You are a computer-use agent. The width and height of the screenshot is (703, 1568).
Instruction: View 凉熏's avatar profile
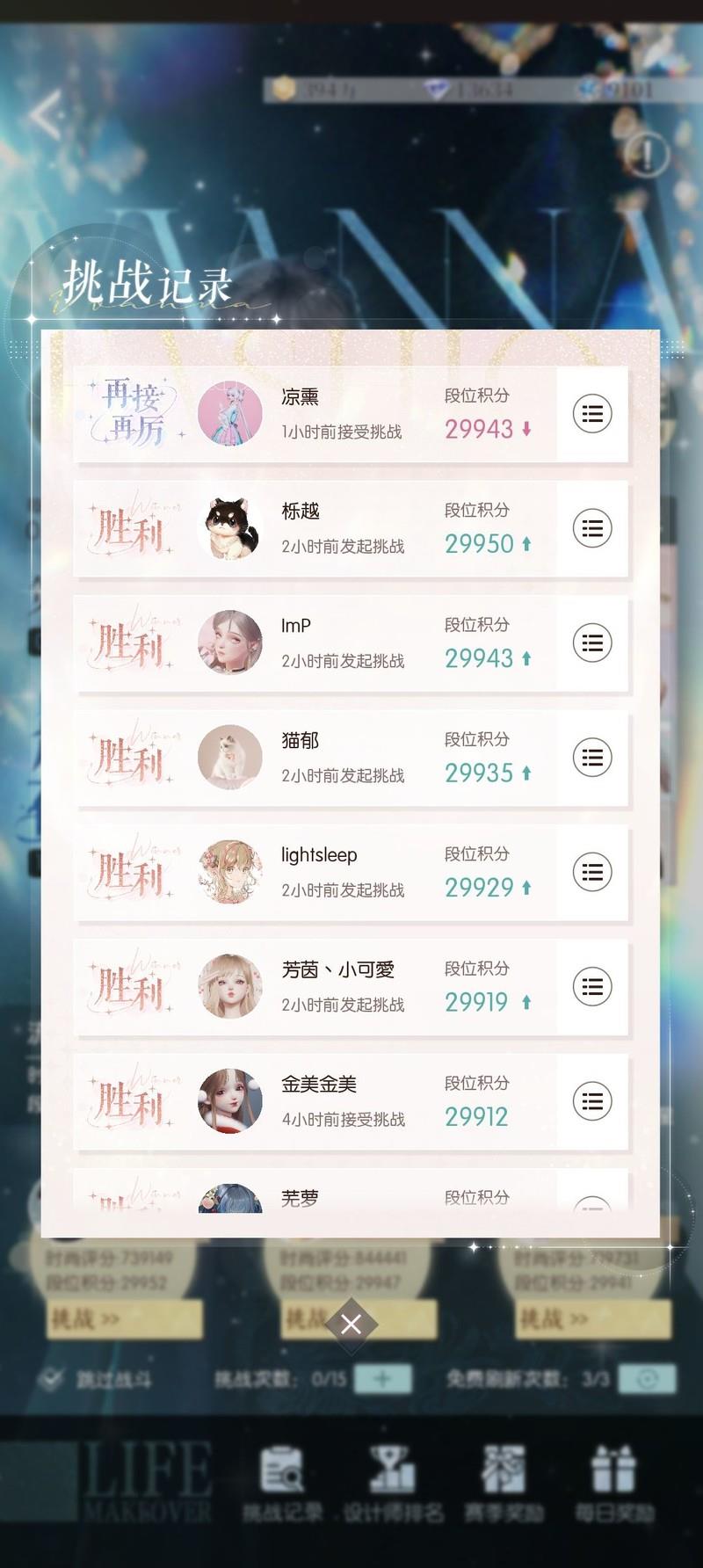coord(230,414)
